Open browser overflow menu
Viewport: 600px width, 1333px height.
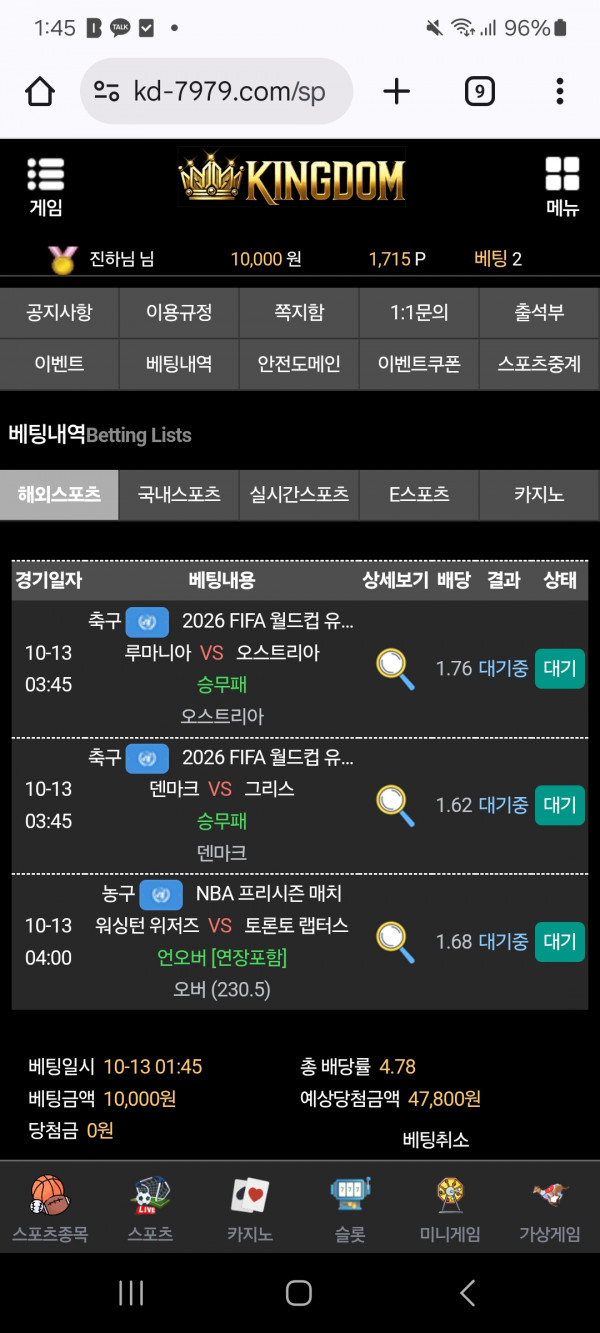(560, 92)
